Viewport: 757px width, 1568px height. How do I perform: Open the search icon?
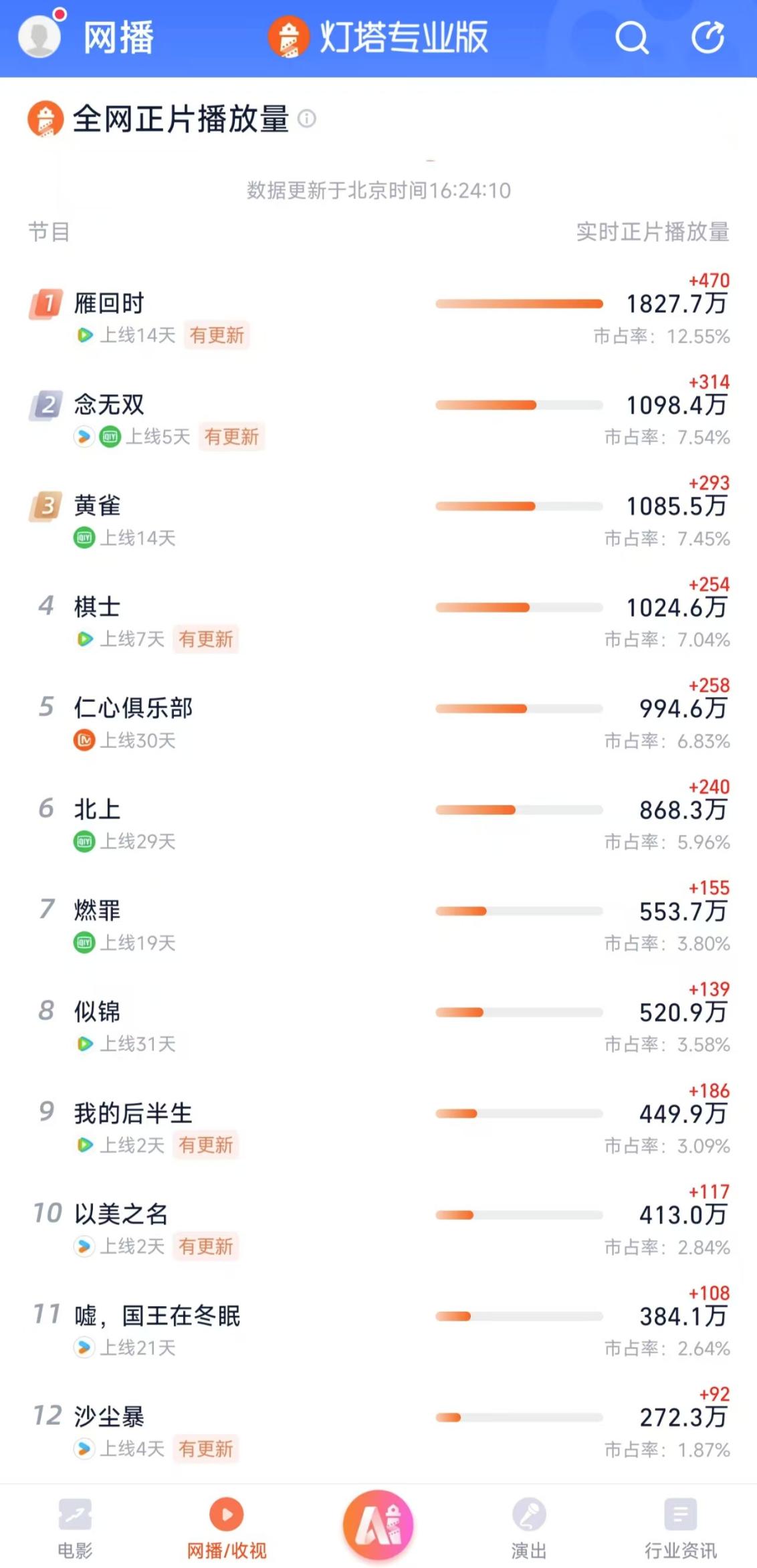pos(632,37)
